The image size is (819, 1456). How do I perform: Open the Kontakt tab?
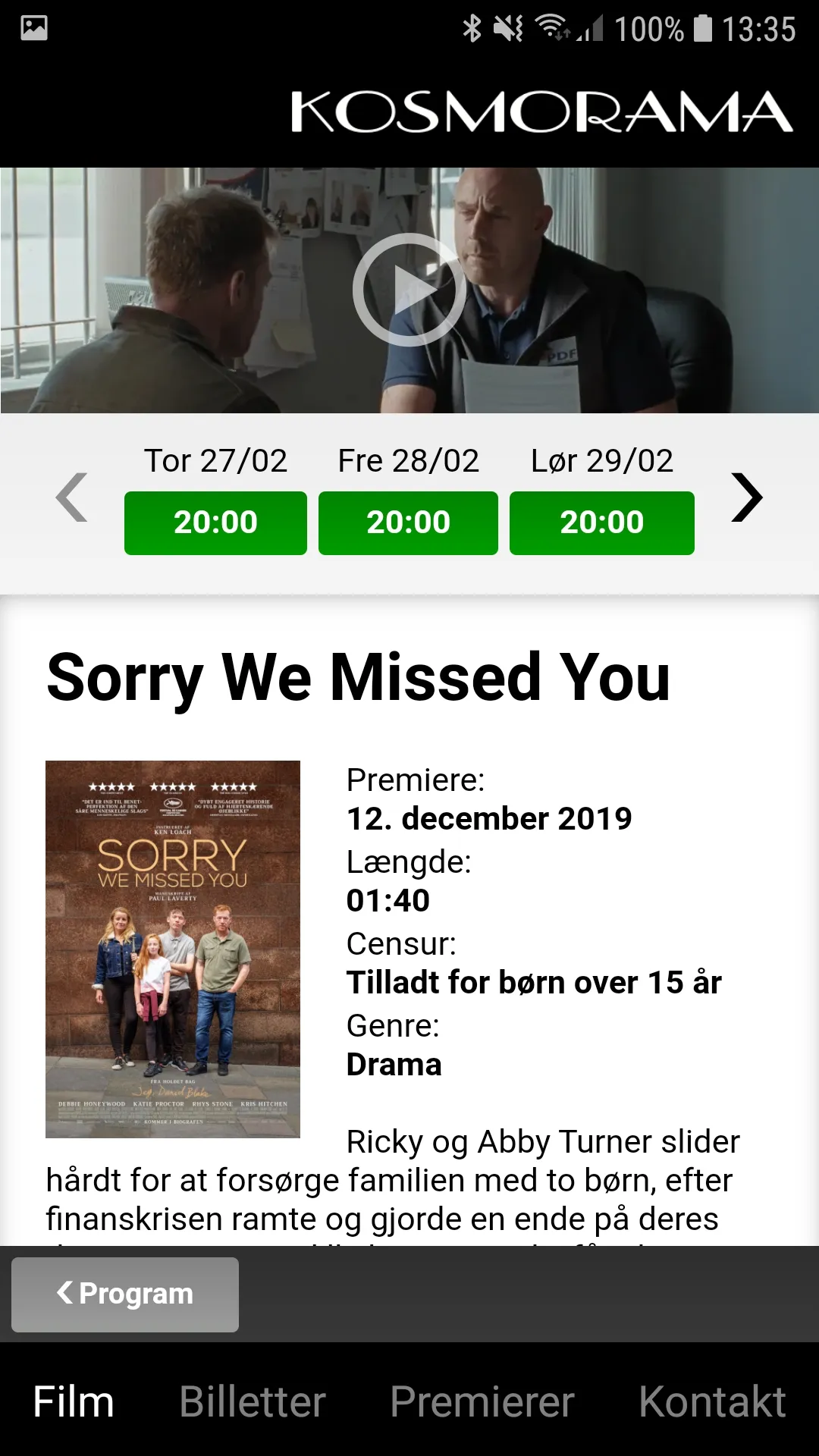click(712, 1401)
